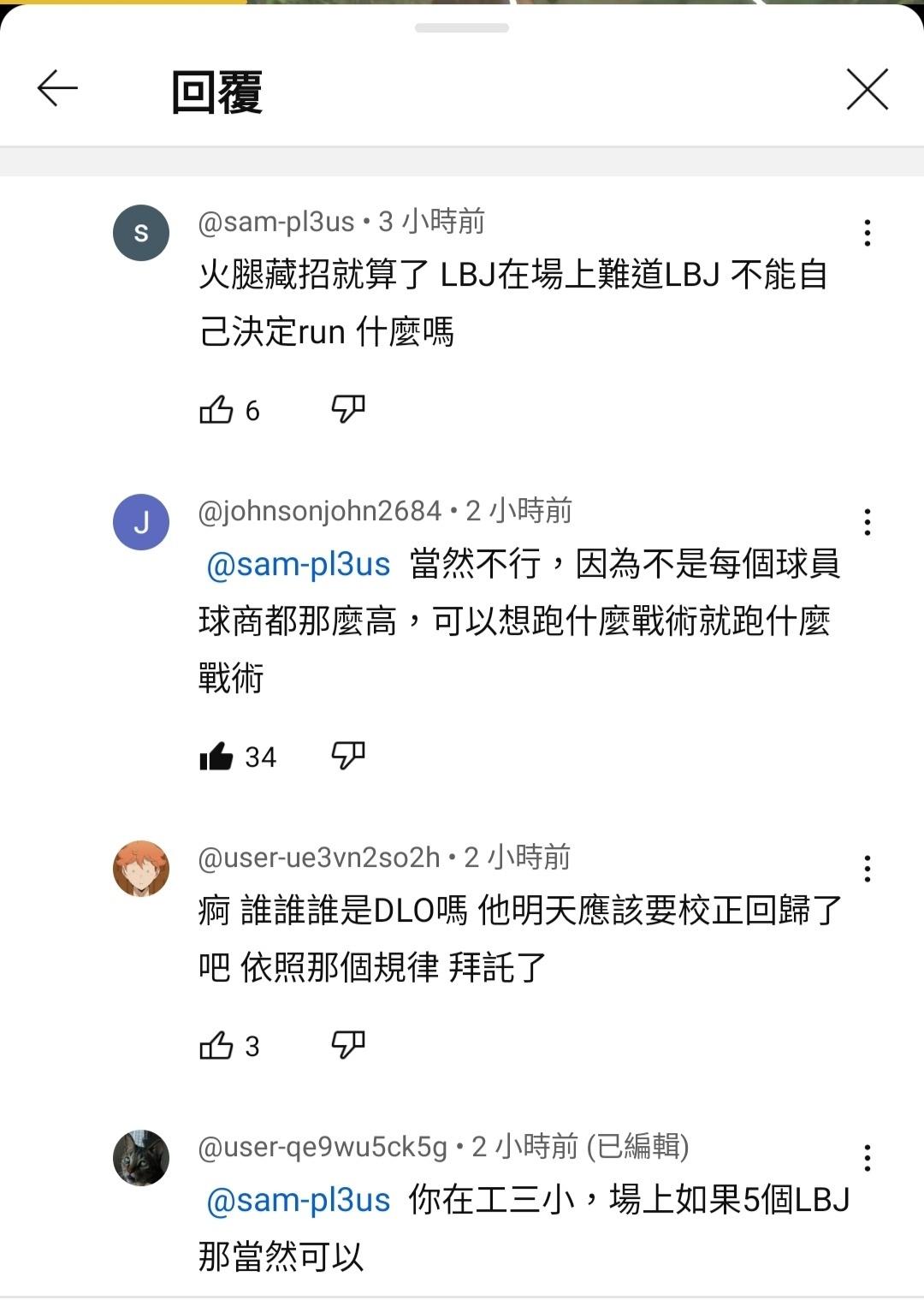
Task: Open the profile avatar of @johnsonjohn2684
Action: tap(141, 522)
